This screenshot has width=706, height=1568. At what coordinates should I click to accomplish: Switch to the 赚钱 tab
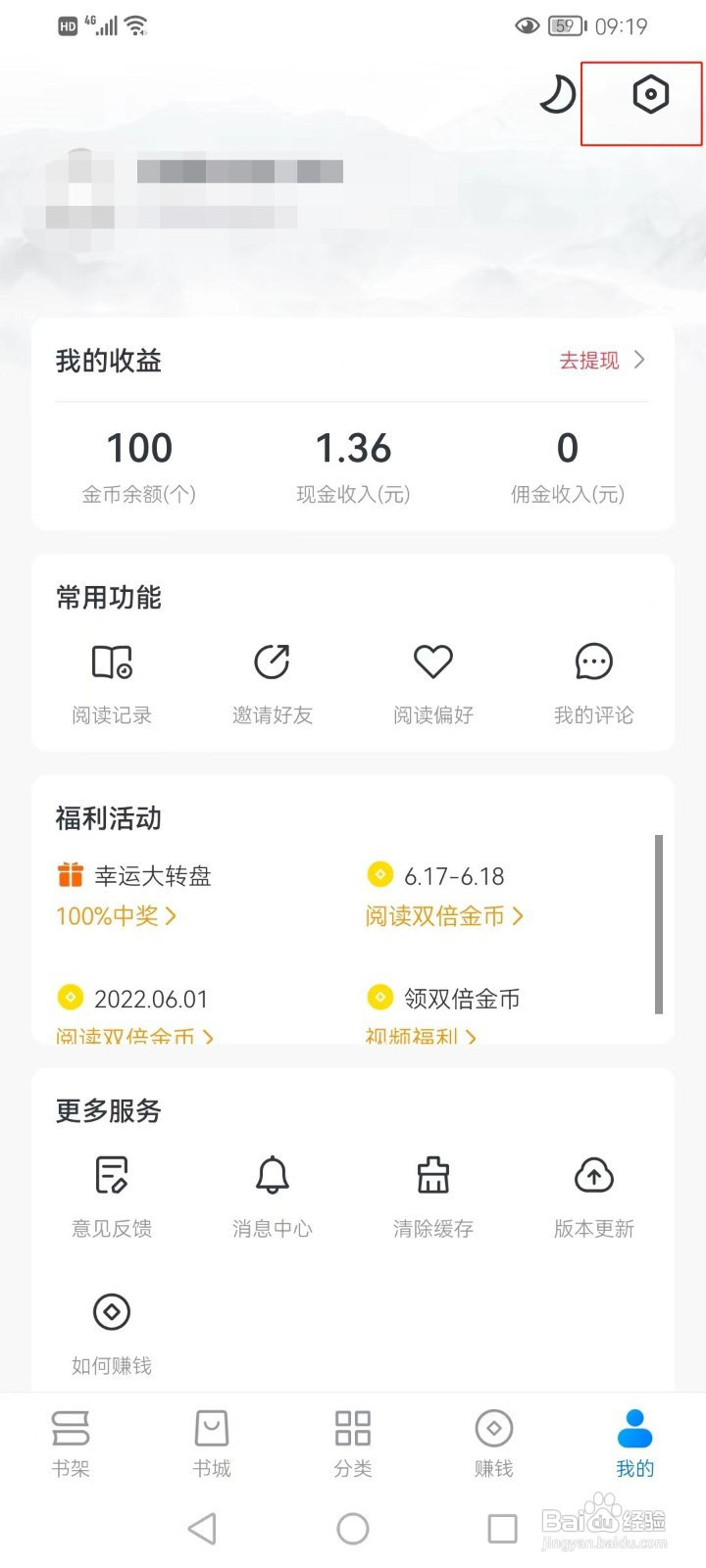pyautogui.click(x=493, y=1443)
